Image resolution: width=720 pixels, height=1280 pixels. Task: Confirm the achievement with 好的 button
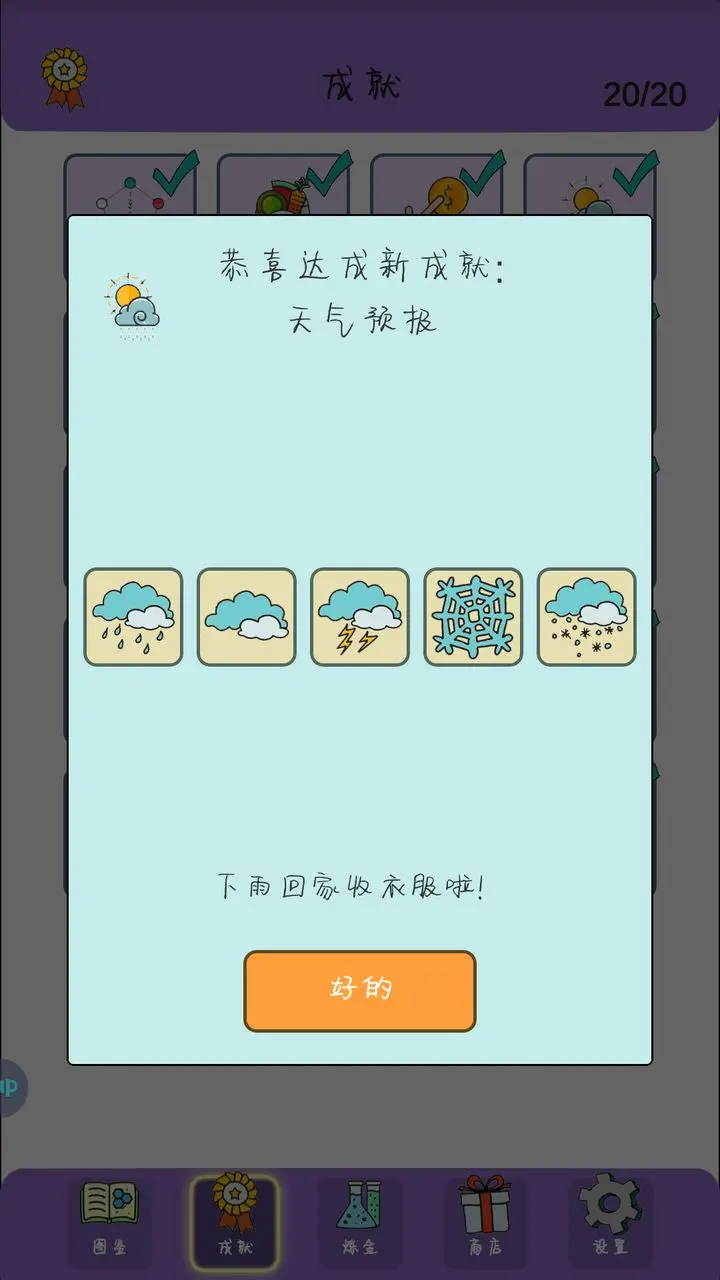[360, 990]
